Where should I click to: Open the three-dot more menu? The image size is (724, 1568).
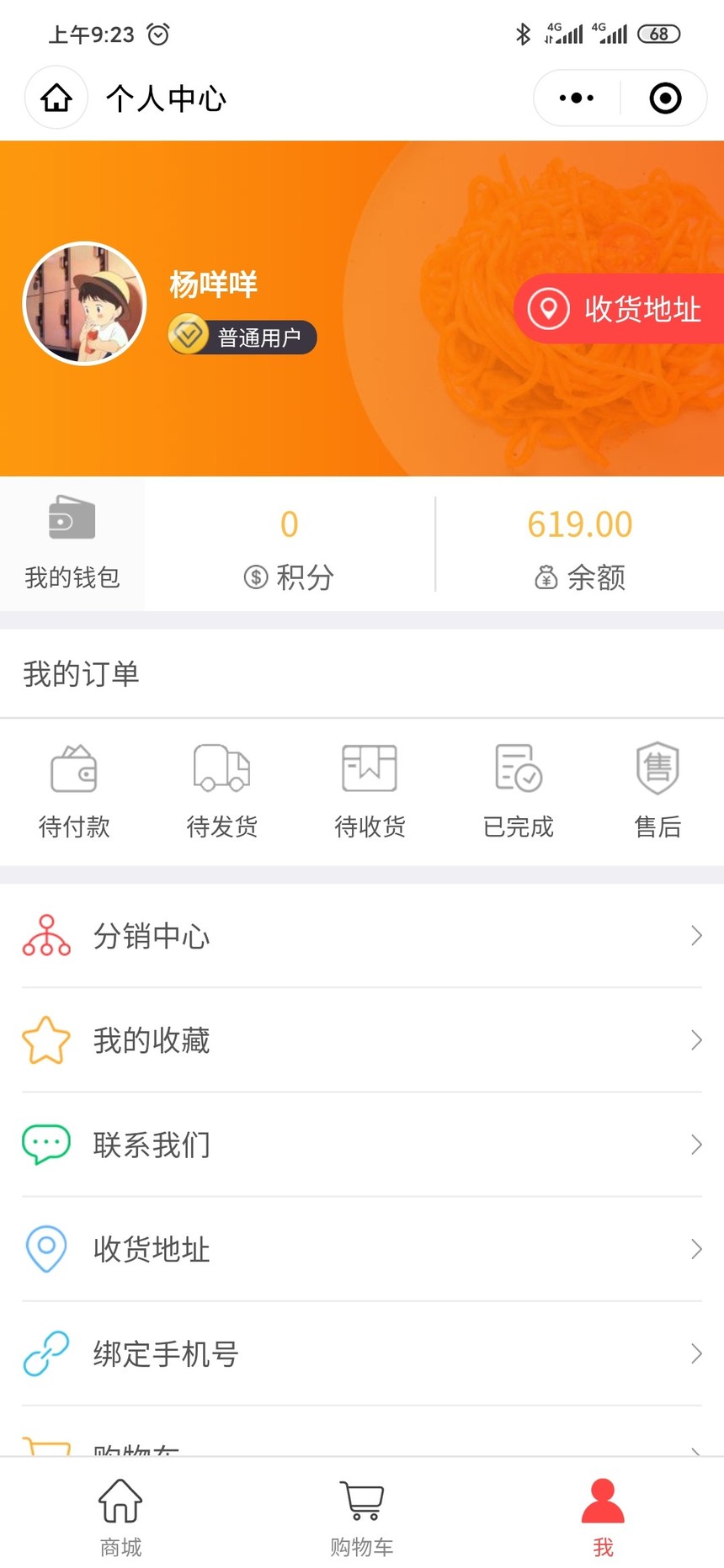577,98
